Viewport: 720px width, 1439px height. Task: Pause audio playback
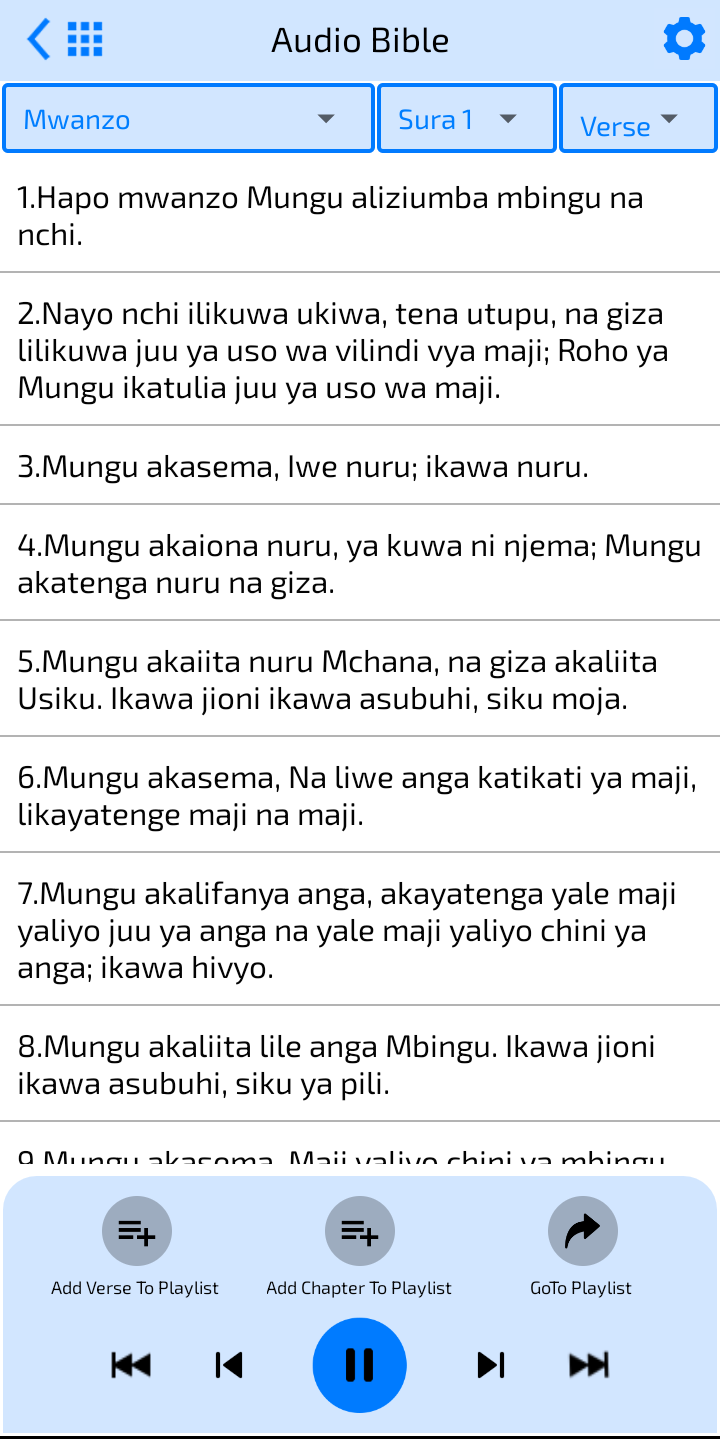(x=359, y=1365)
